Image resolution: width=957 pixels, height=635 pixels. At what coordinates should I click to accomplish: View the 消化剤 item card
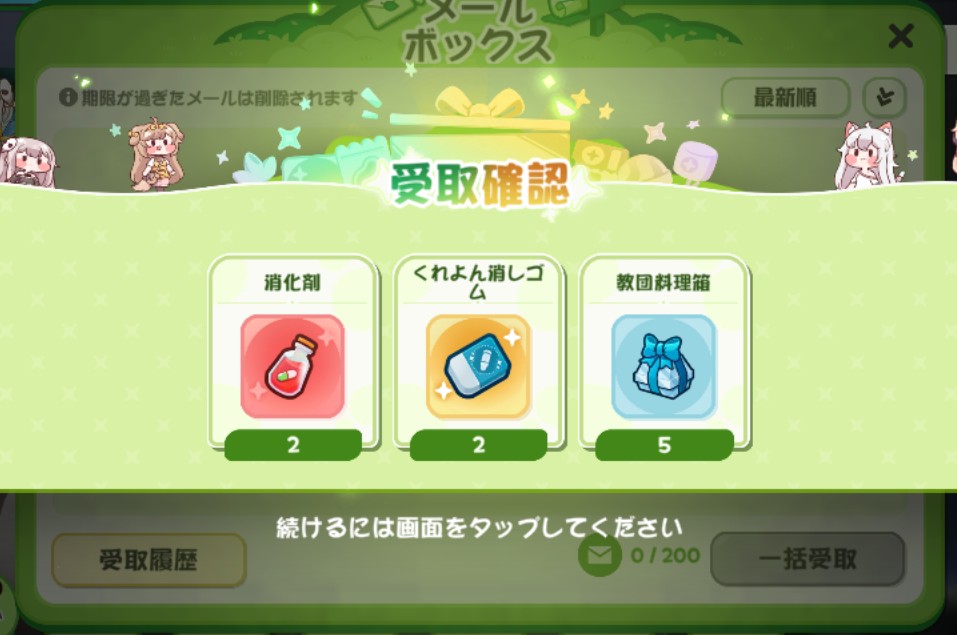tap(293, 357)
